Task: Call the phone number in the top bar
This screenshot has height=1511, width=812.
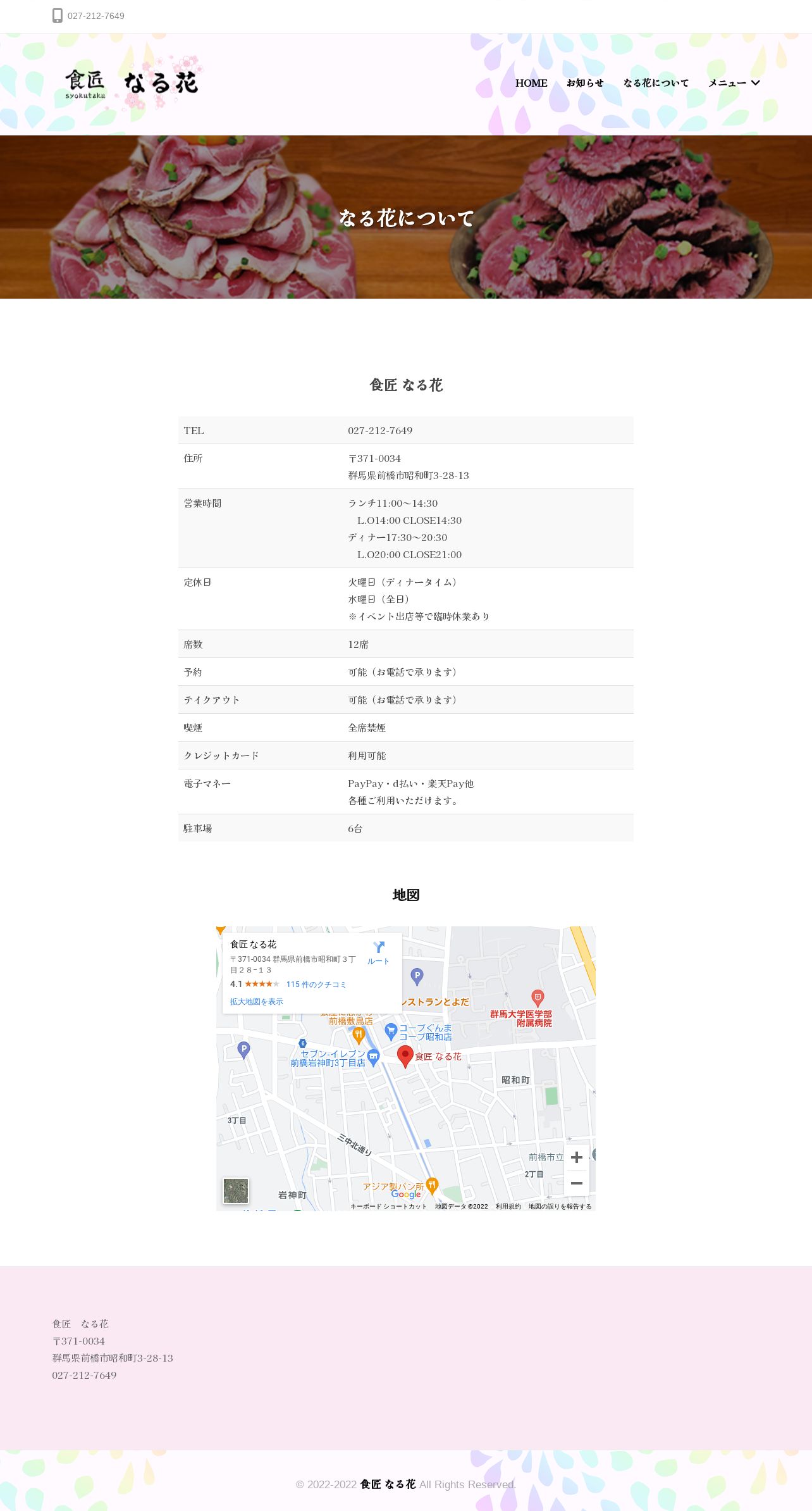Action: [x=95, y=16]
